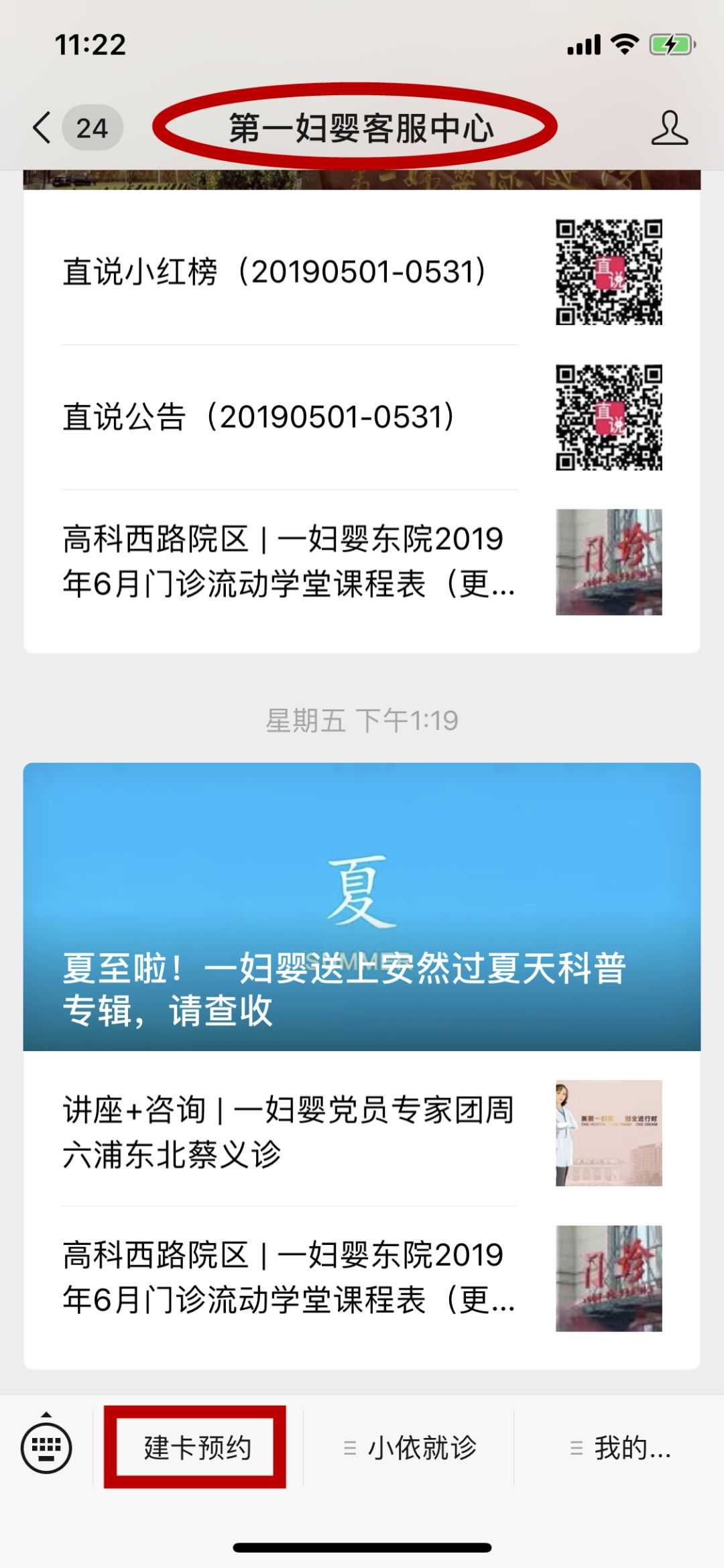Open the 夏至啦 summer science article card

(362, 906)
